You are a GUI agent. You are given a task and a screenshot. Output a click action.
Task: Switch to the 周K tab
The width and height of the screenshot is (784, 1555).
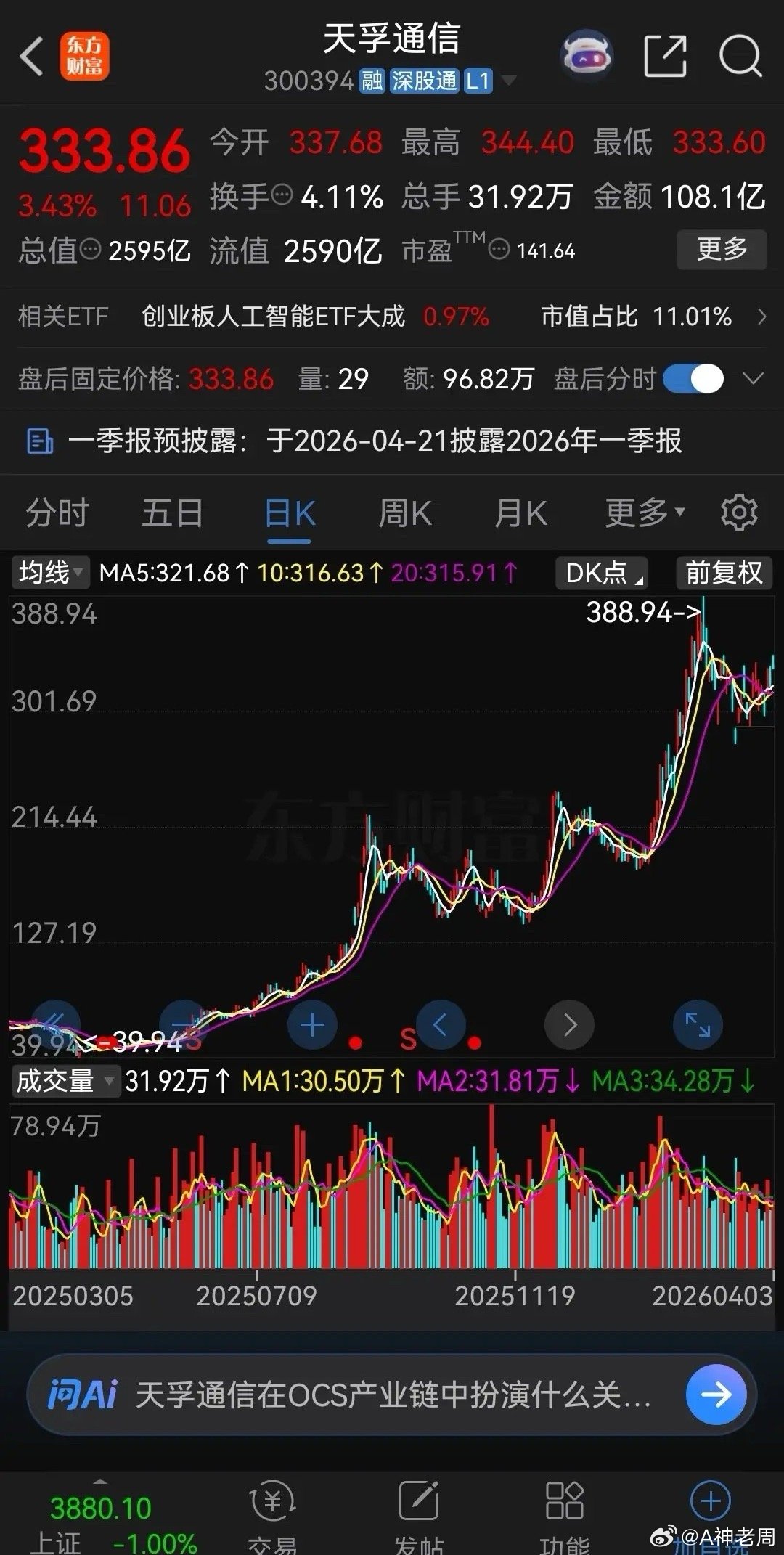pyautogui.click(x=404, y=512)
